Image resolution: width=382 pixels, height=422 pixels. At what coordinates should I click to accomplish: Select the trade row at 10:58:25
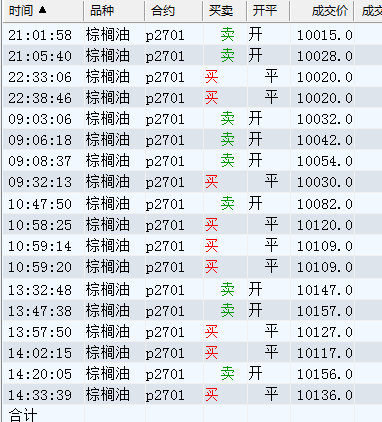click(192, 225)
